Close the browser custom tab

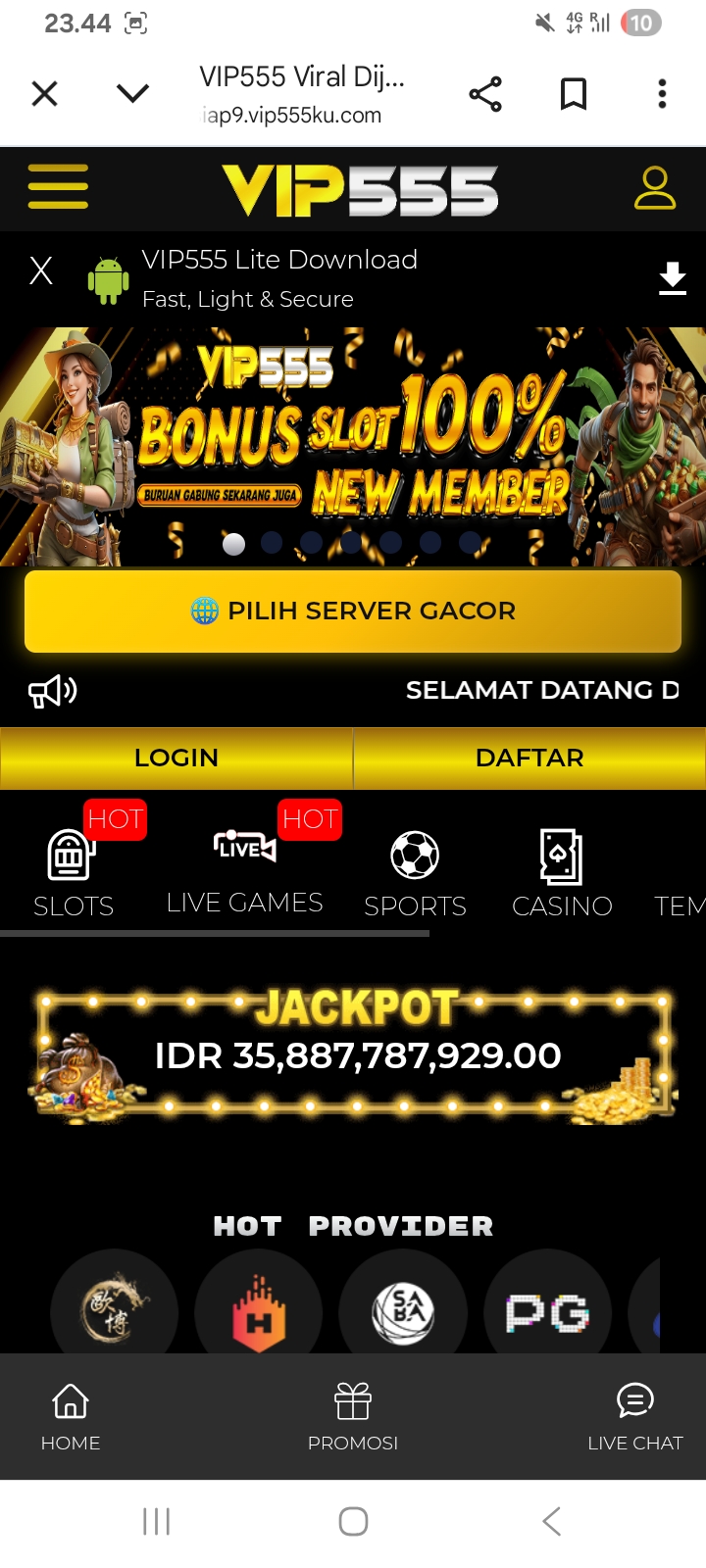(x=45, y=94)
